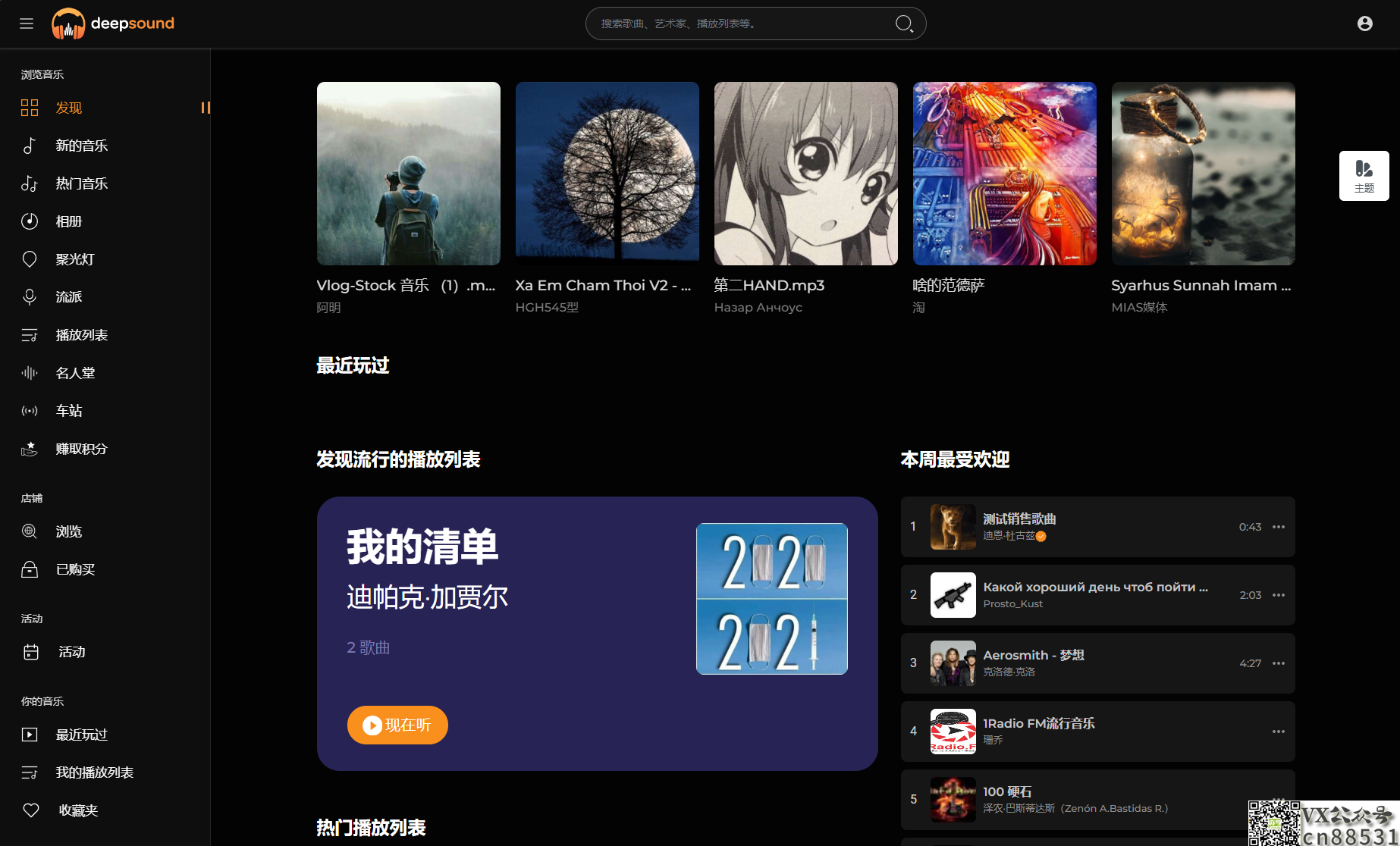Open the hamburger menu button
1400x846 pixels.
pos(27,23)
